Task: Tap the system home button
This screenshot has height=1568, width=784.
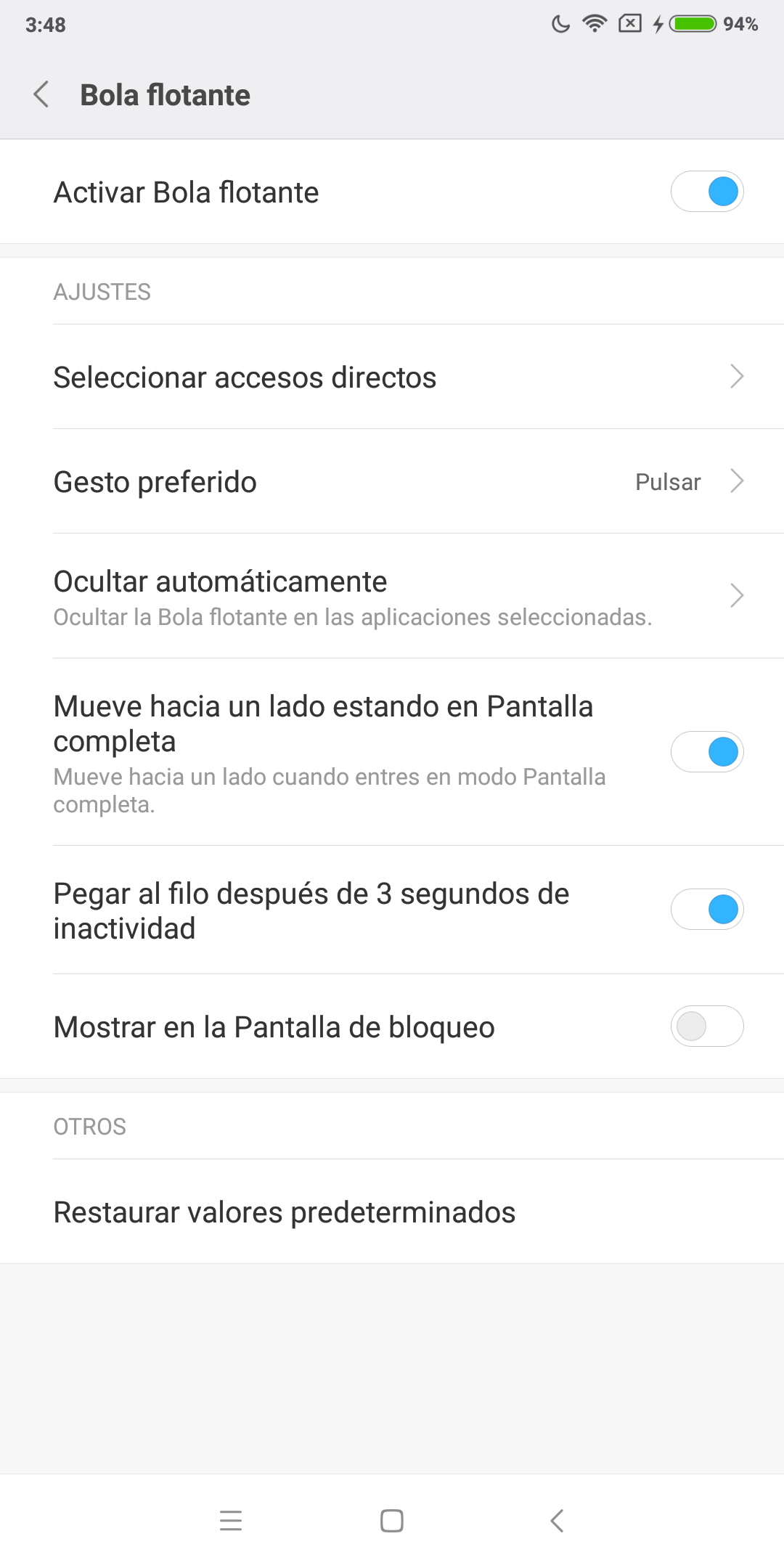Action: click(392, 1520)
